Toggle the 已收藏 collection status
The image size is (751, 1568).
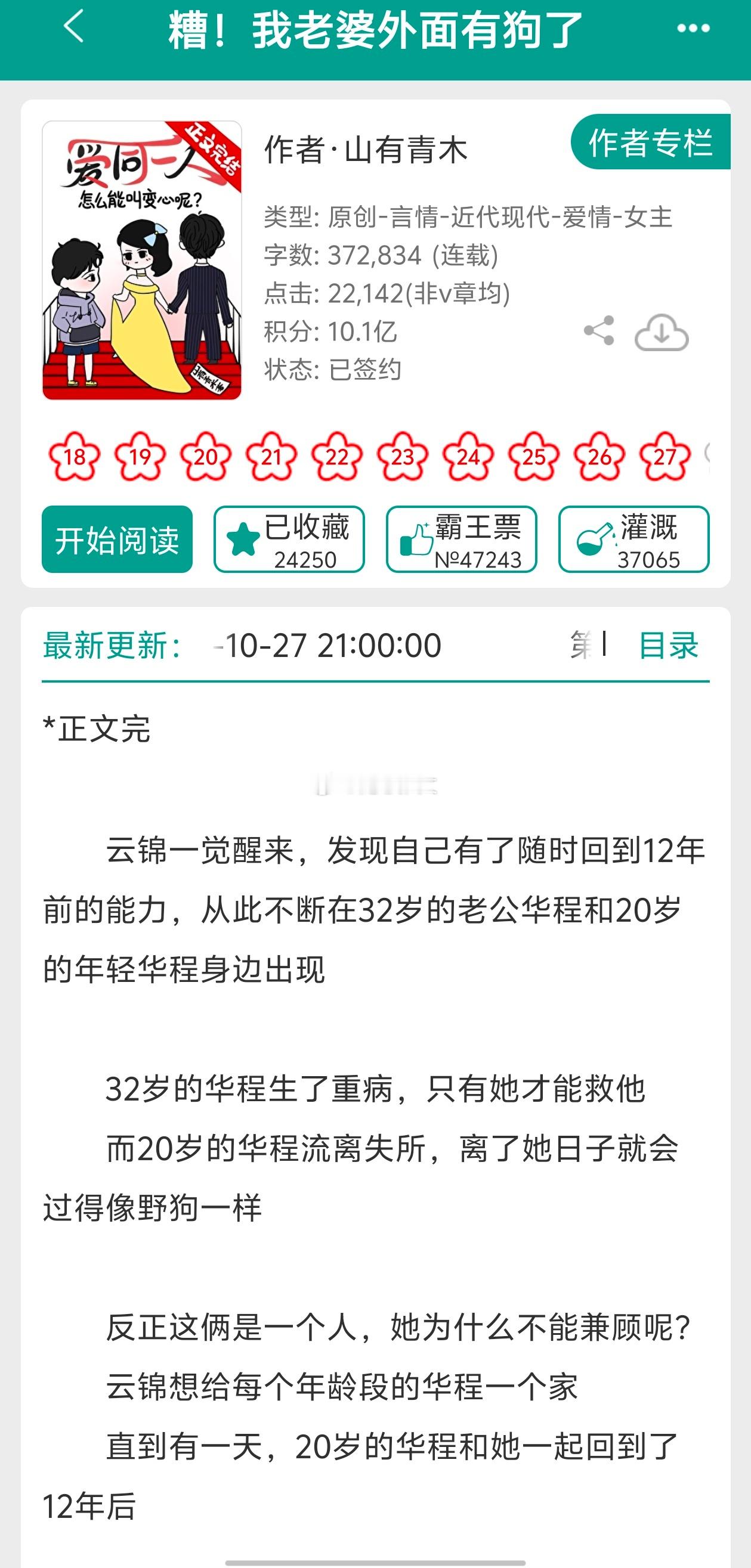point(290,539)
